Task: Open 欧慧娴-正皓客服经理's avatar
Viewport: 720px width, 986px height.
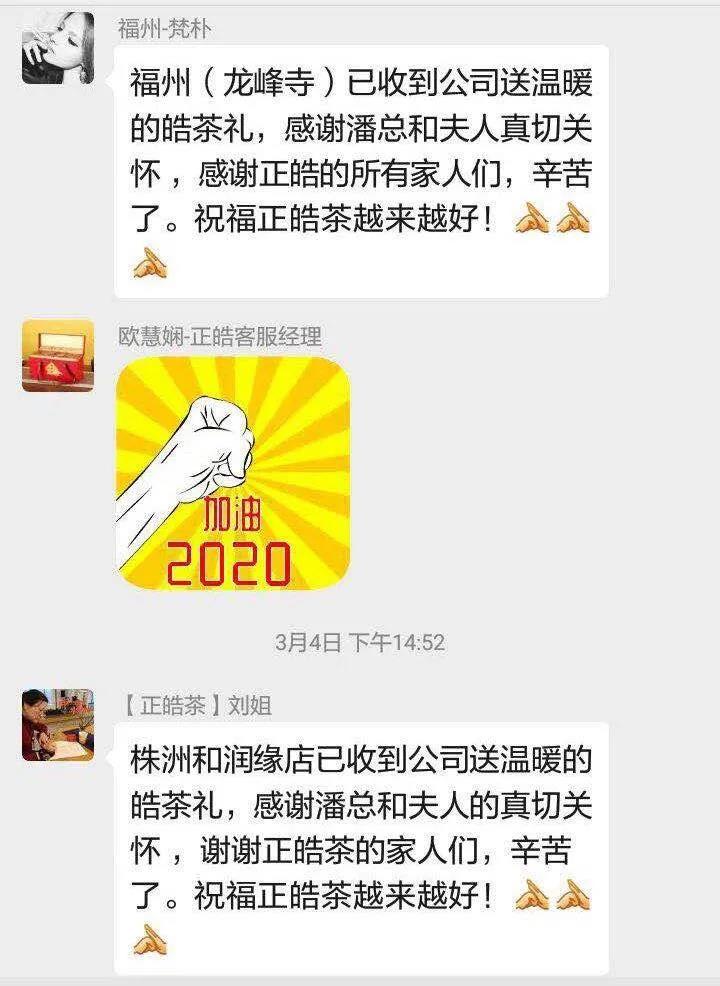Action: [57, 355]
